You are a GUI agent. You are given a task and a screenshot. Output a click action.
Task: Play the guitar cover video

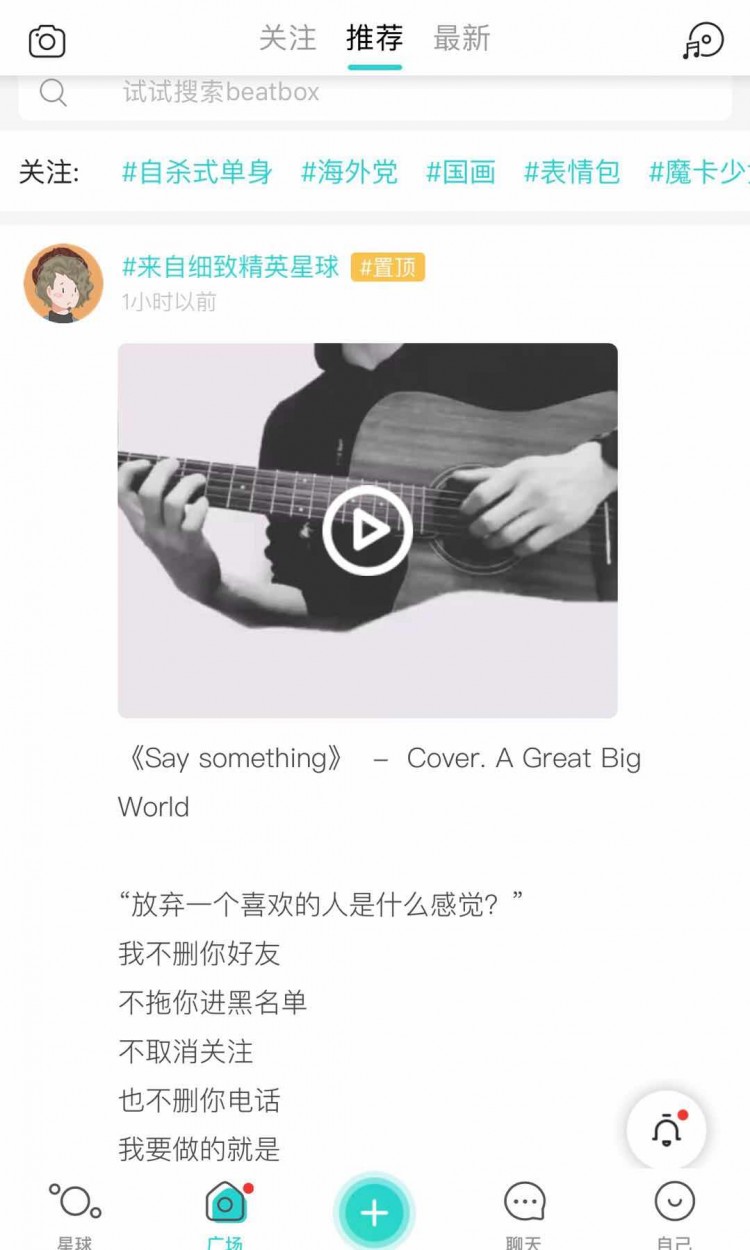[x=369, y=530]
